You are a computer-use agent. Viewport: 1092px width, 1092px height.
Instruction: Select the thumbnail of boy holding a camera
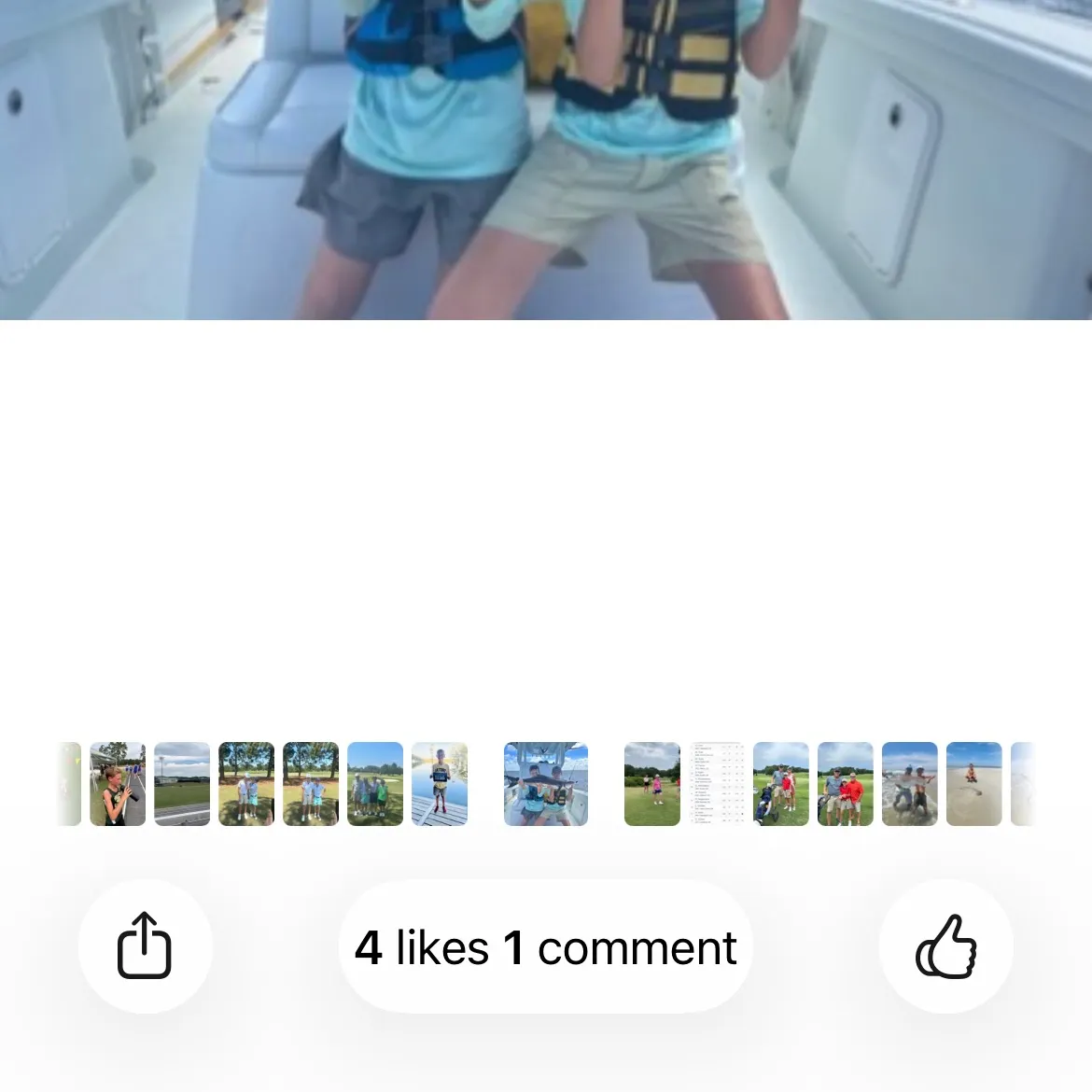click(x=118, y=784)
